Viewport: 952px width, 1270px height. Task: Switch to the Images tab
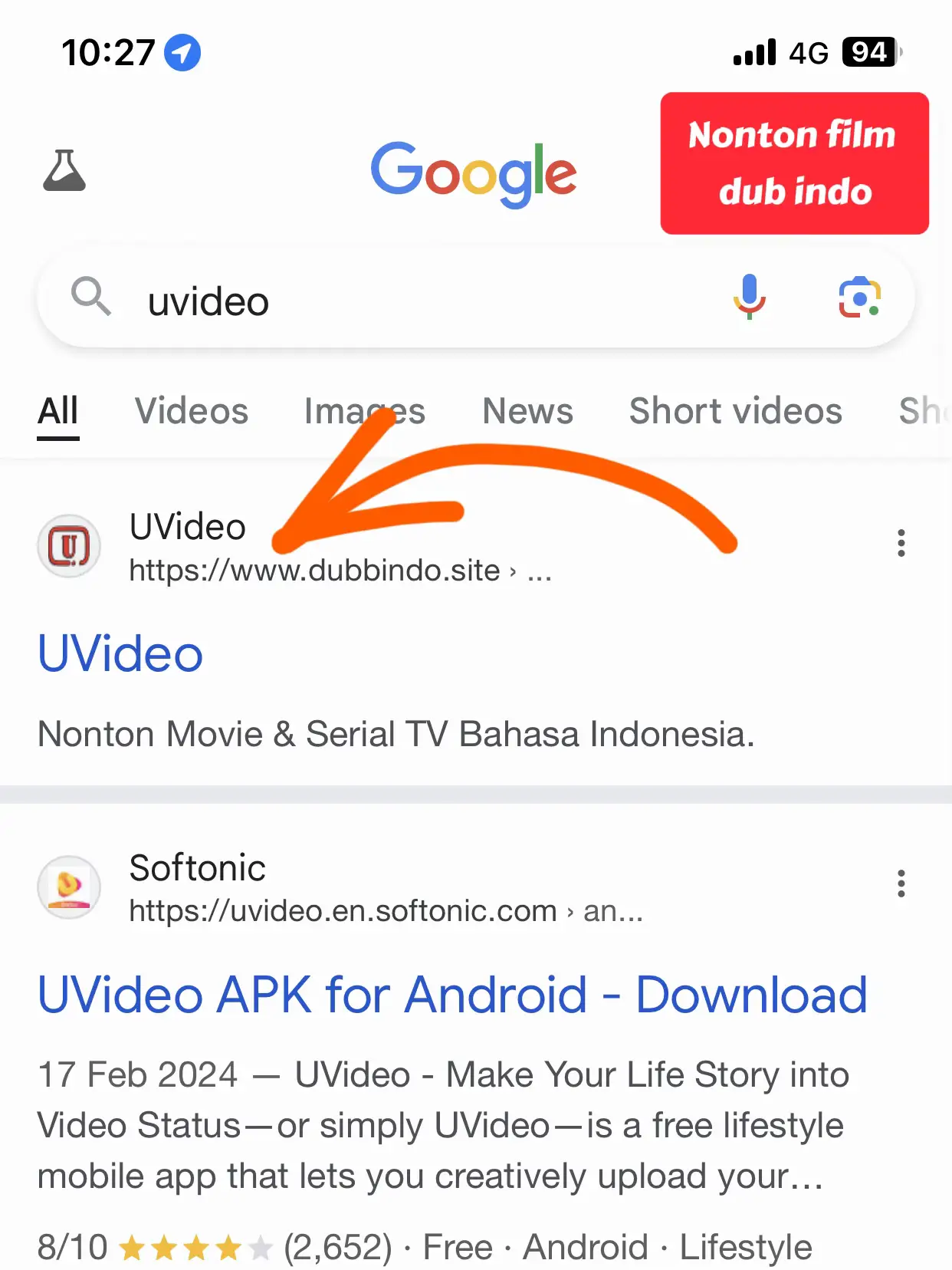click(364, 411)
